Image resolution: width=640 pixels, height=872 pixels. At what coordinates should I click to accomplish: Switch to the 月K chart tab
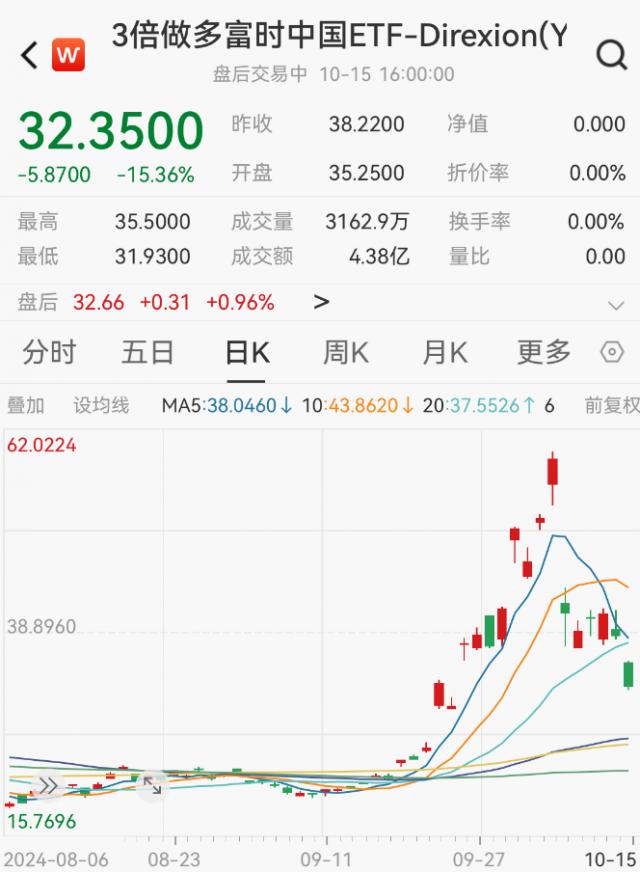(444, 352)
